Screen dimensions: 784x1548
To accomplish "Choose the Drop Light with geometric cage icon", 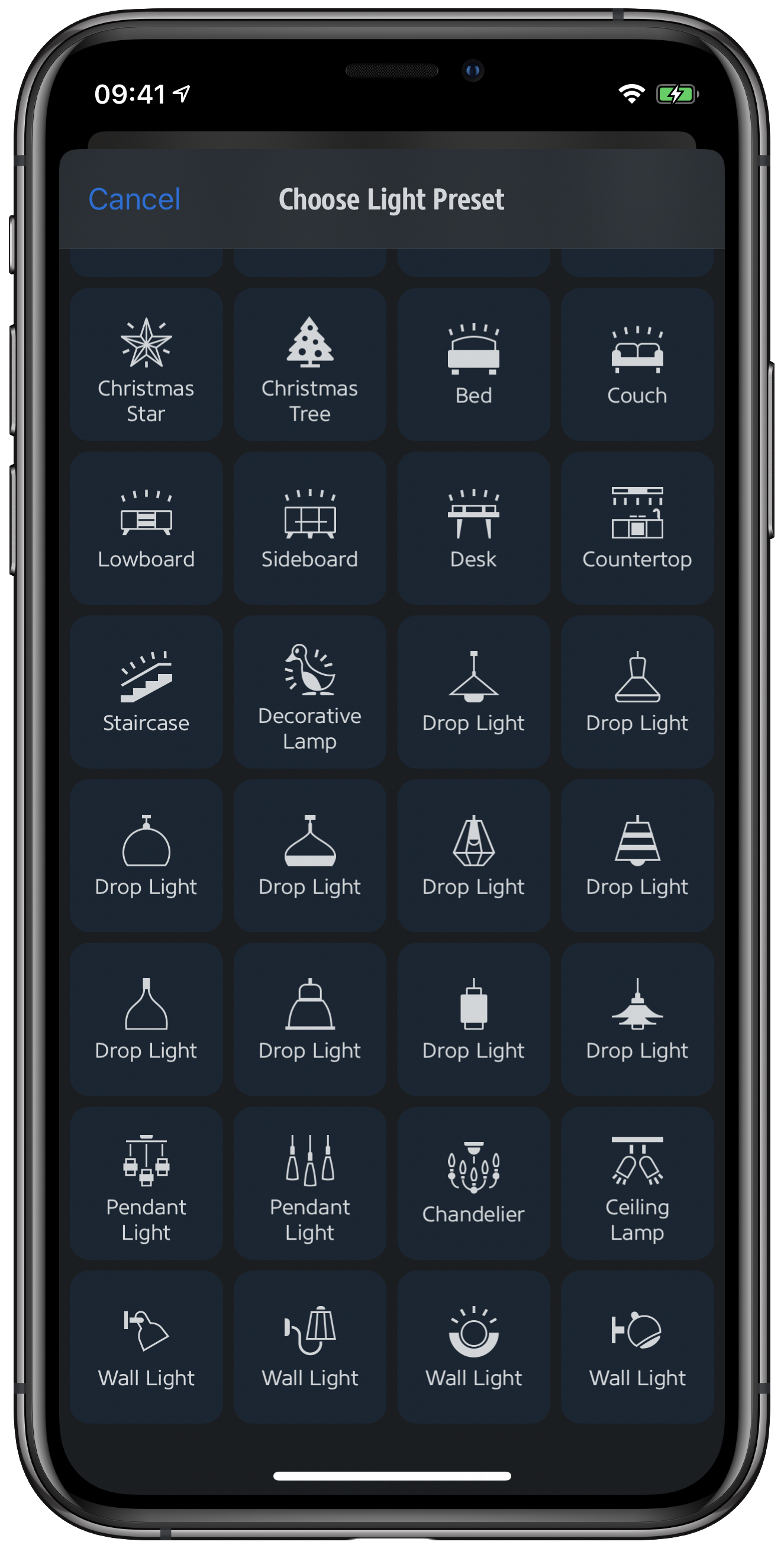I will click(x=473, y=856).
